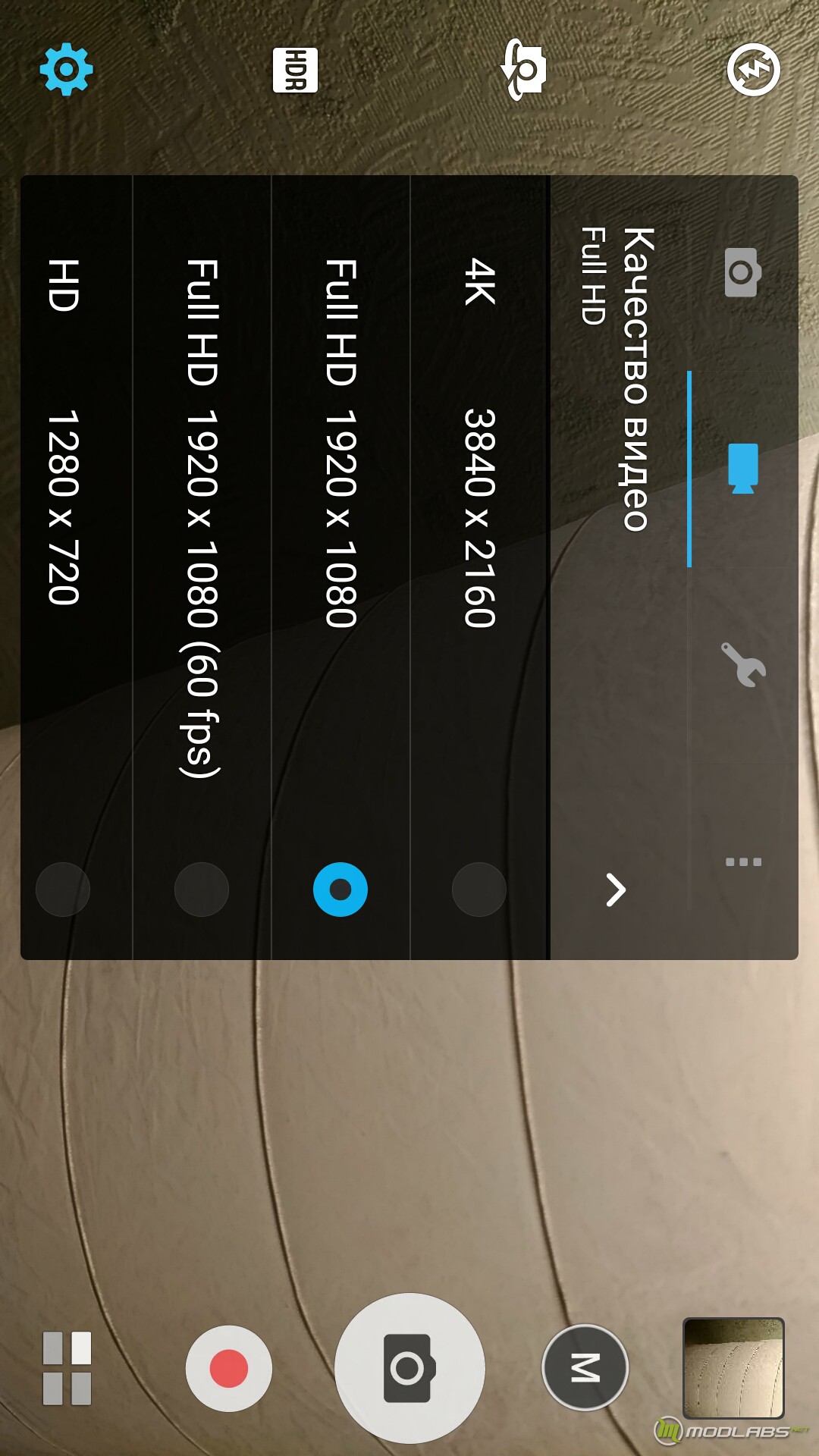Switch to manual mode M
The height and width of the screenshot is (1456, 819).
585,1367
